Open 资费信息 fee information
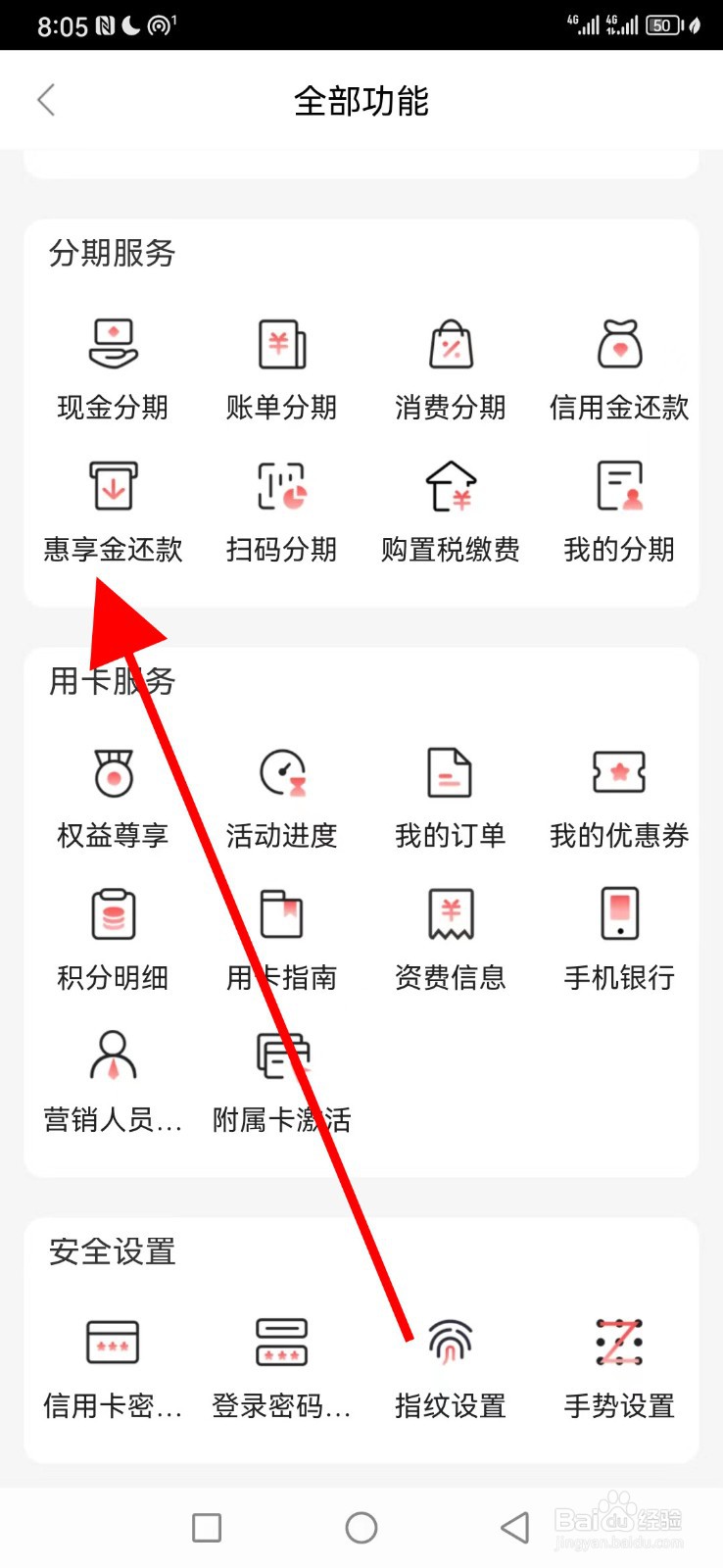 (x=450, y=936)
